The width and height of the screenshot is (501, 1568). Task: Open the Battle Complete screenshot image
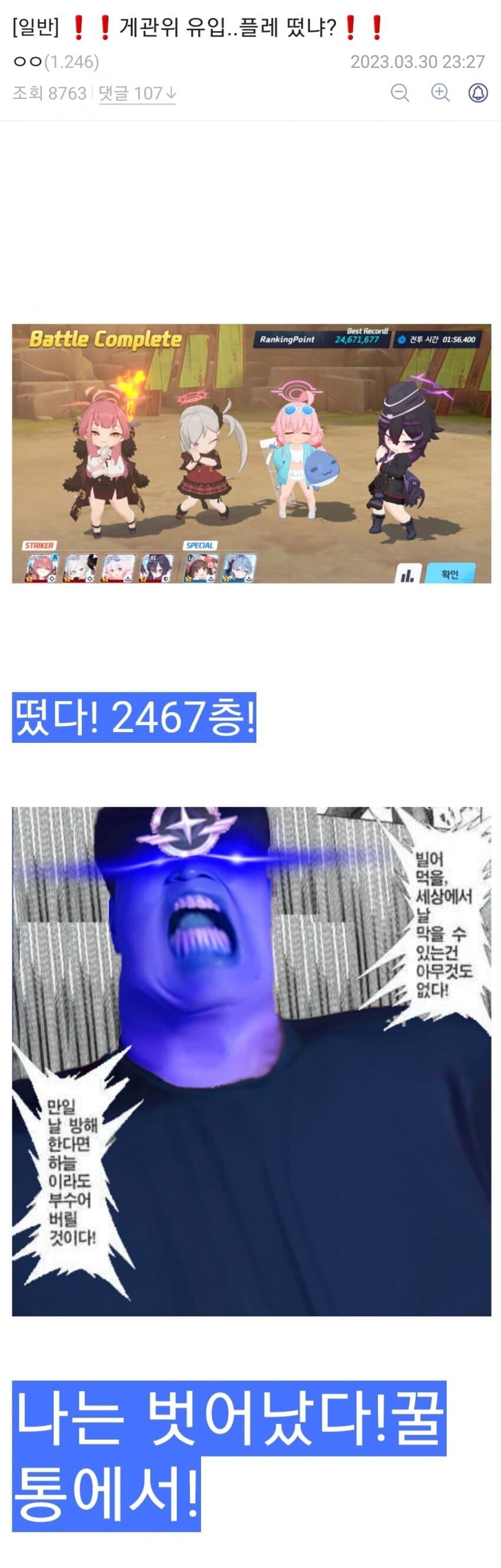click(251, 453)
